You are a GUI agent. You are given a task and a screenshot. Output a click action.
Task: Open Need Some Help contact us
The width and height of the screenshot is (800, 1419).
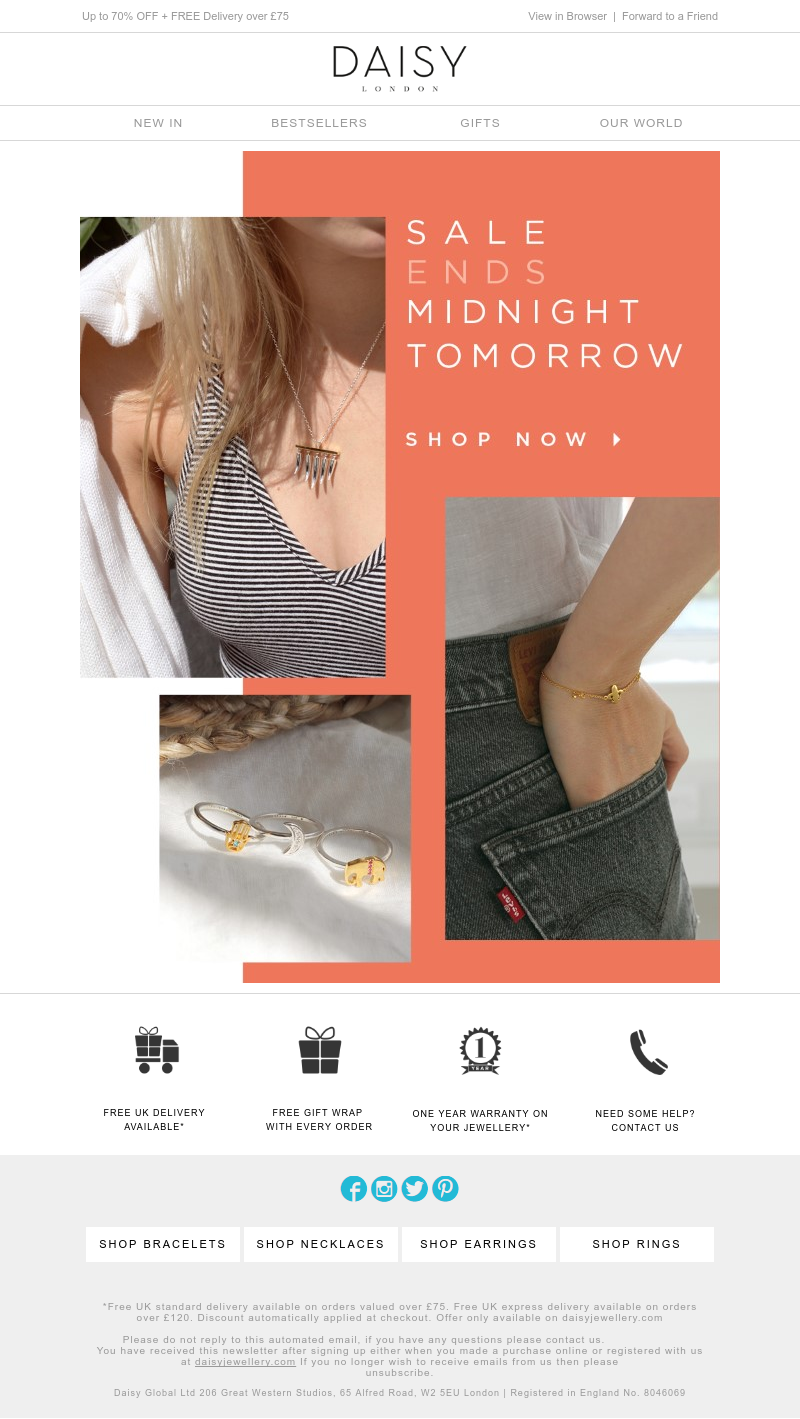pos(645,1120)
